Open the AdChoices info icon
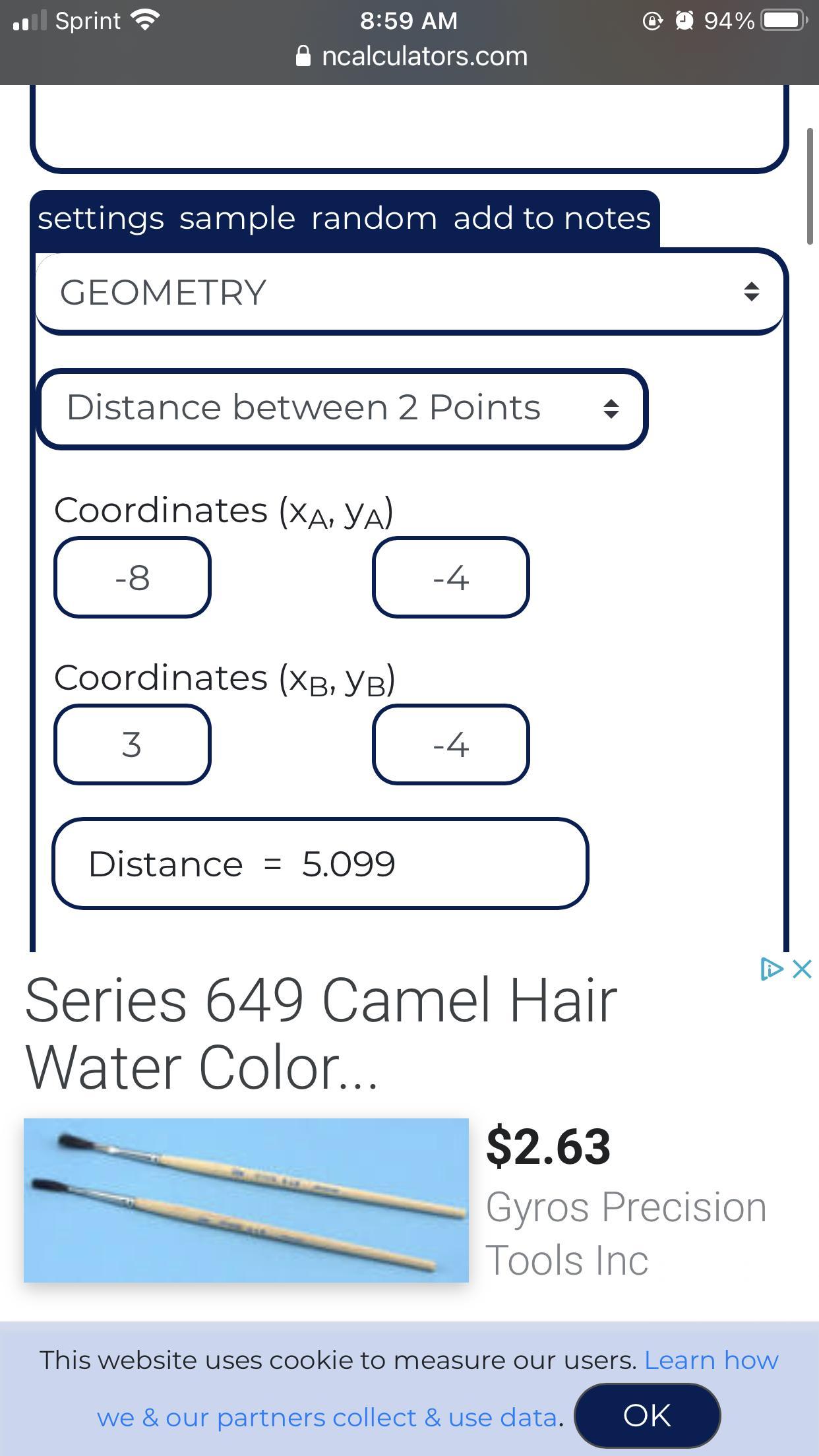 point(770,969)
